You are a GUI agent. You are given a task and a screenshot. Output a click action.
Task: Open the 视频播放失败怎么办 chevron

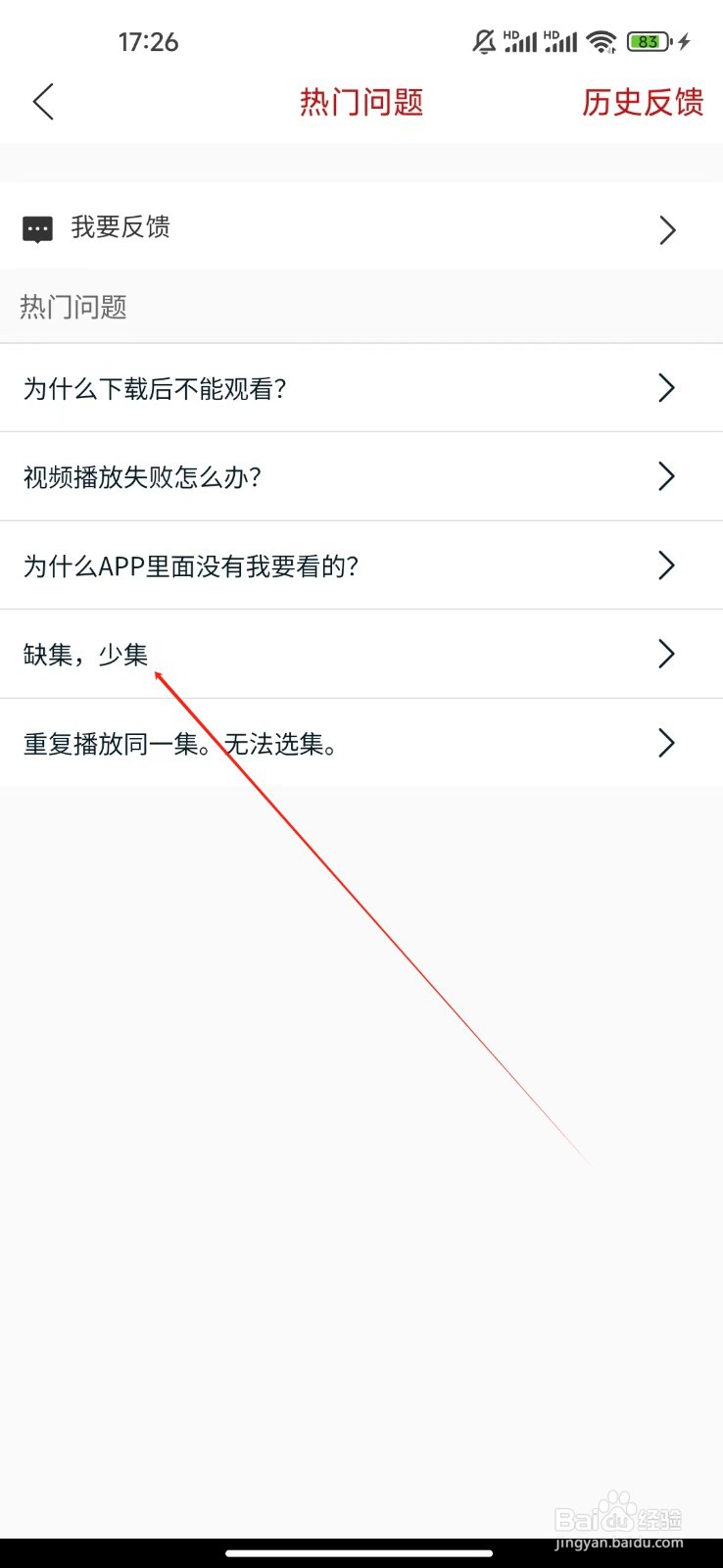click(666, 477)
